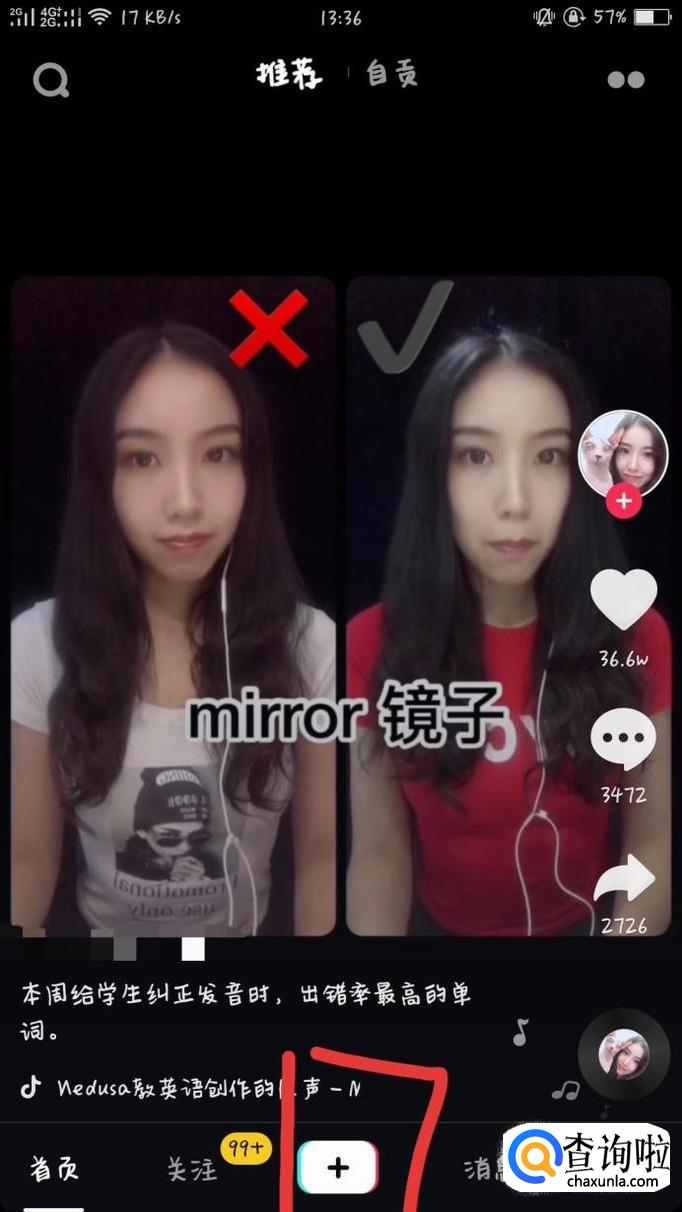Switch to the 推荐 tab
This screenshot has width=682, height=1212.
tap(288, 76)
